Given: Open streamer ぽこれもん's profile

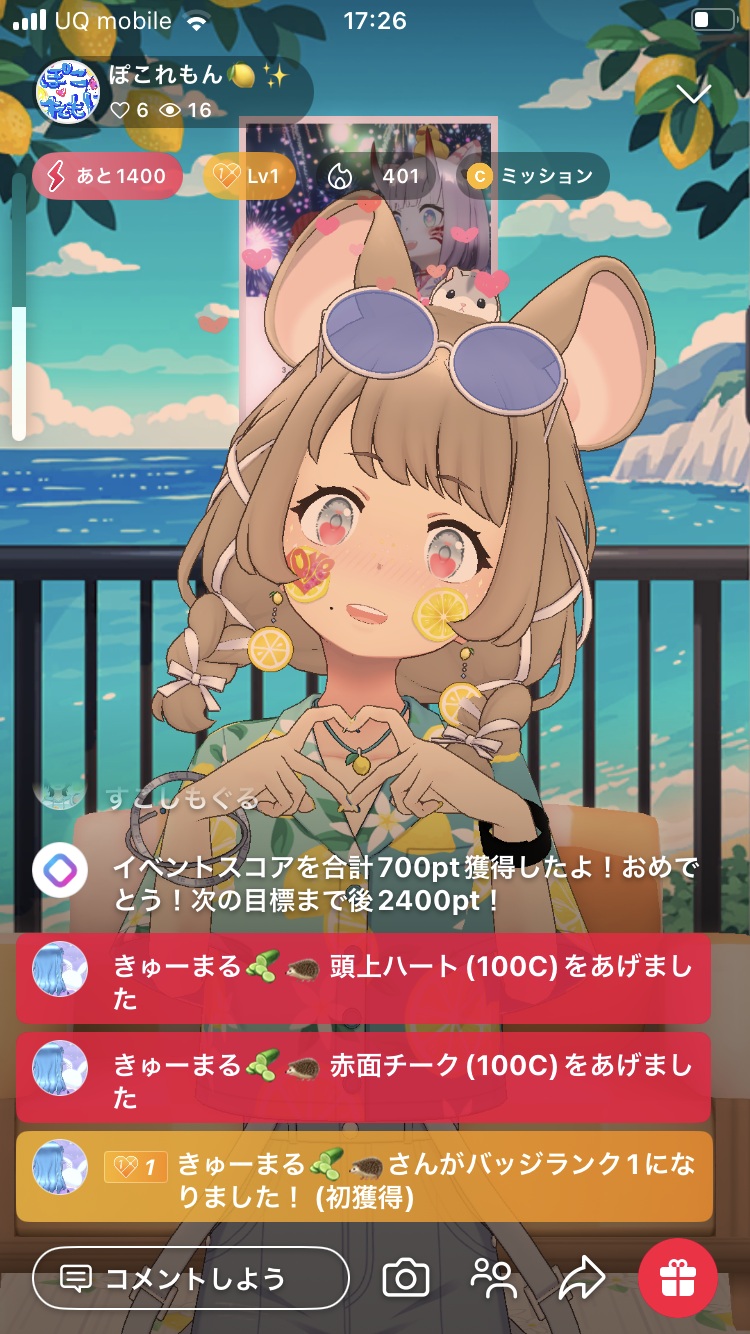Looking at the screenshot, I should [x=68, y=92].
